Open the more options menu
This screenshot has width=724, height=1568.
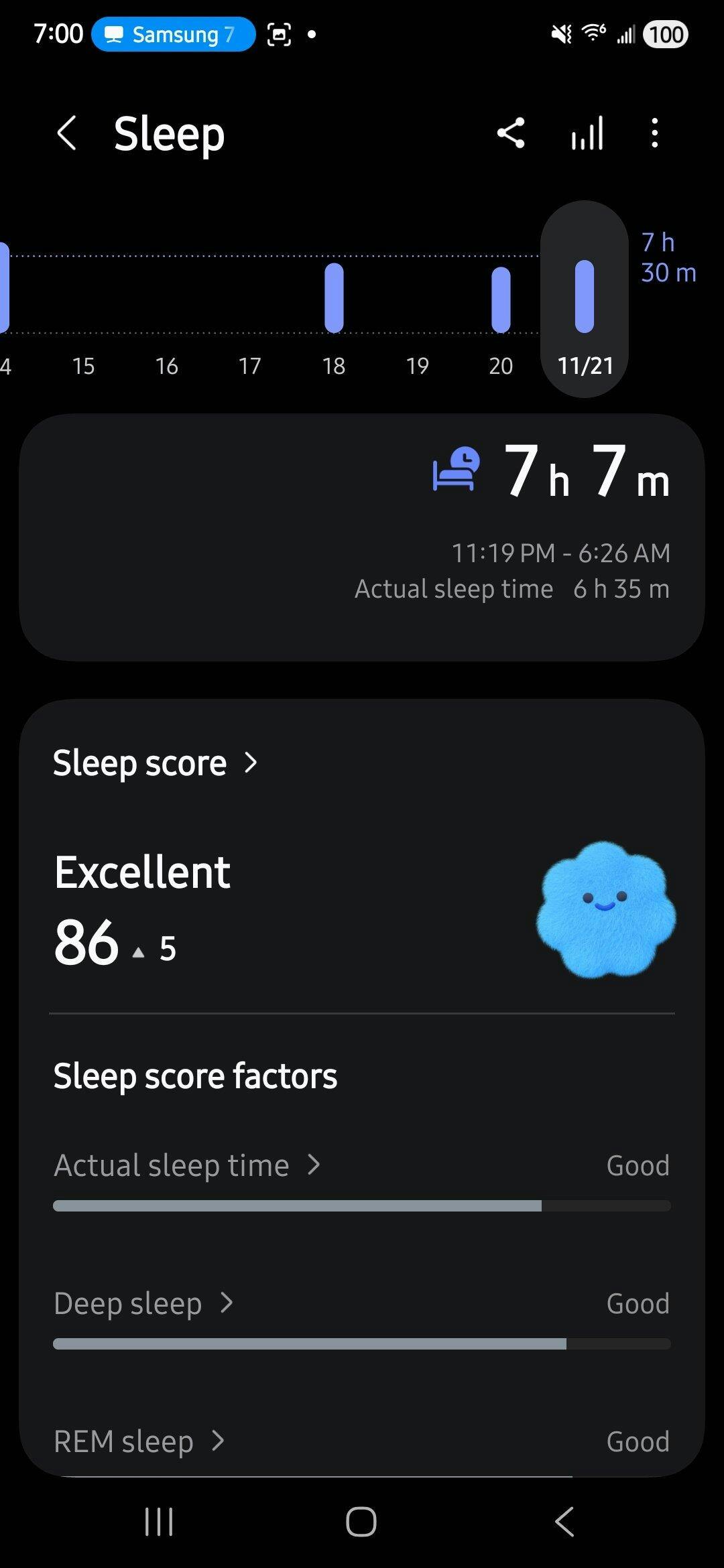click(654, 133)
